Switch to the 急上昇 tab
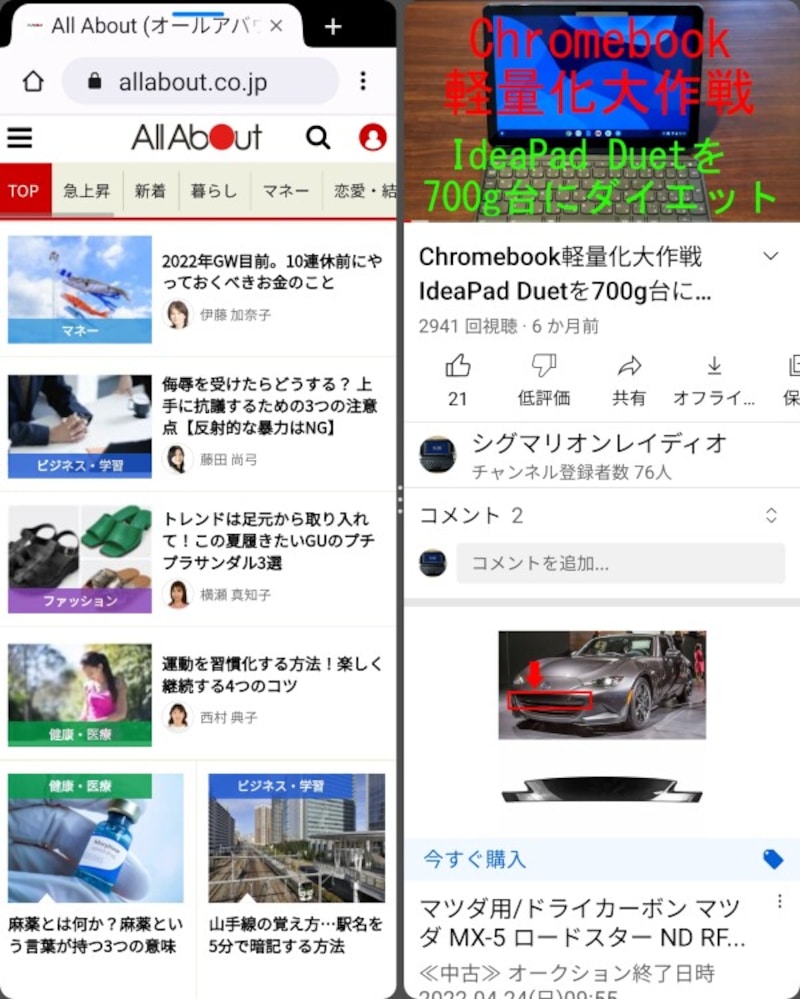 [86, 191]
